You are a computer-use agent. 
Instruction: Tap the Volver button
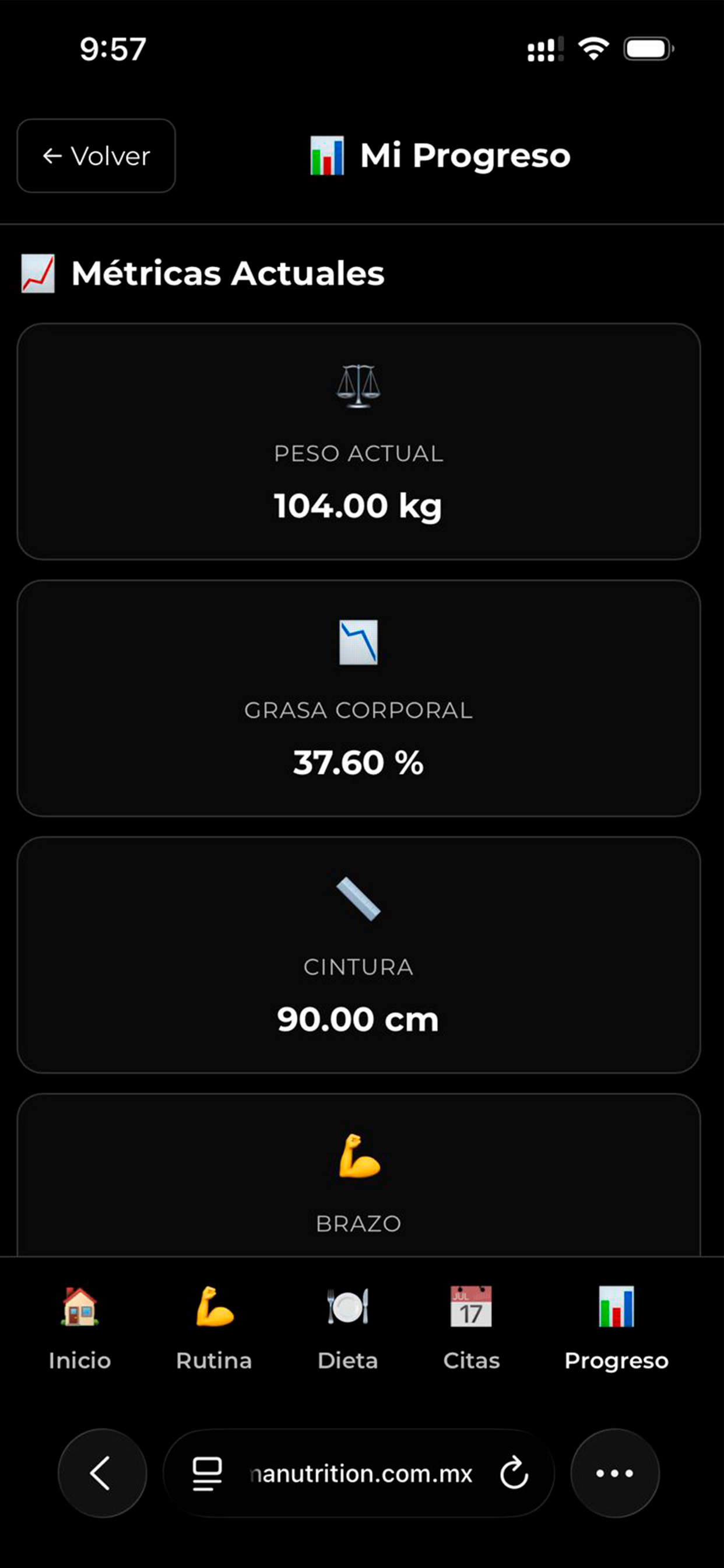point(96,155)
